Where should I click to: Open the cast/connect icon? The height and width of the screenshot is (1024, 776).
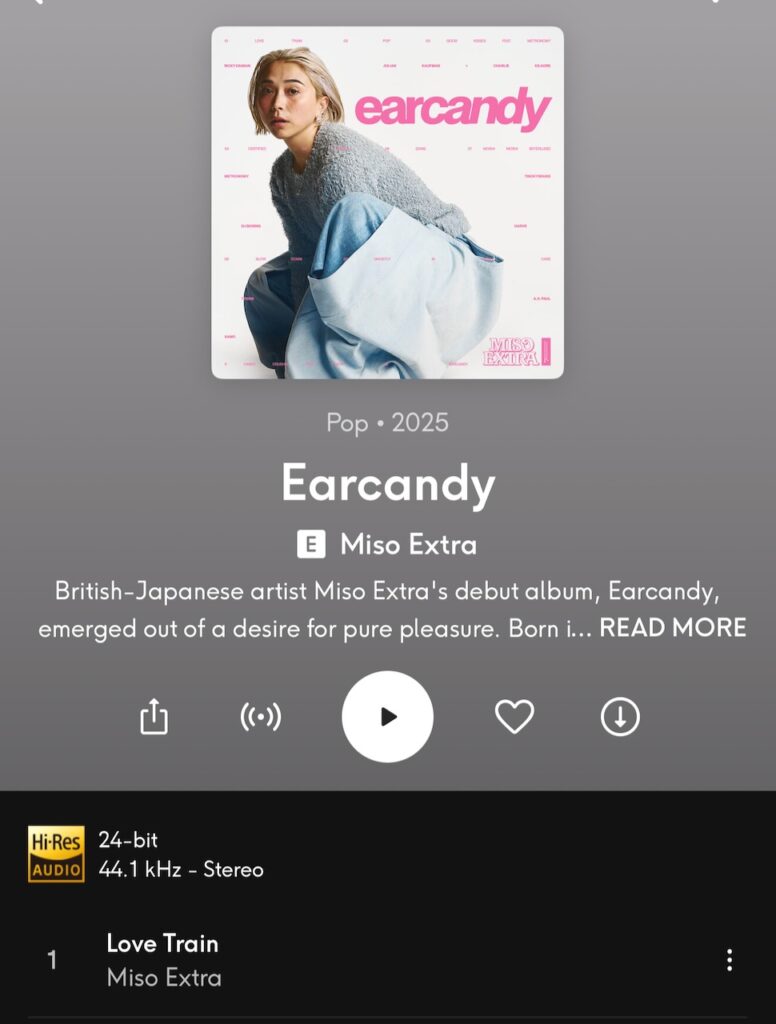[261, 716]
